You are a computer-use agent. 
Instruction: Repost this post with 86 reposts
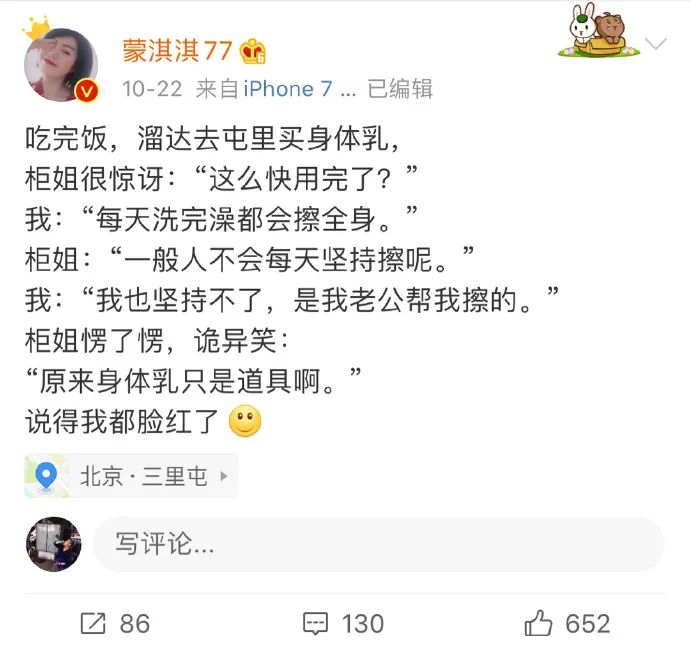tap(113, 624)
